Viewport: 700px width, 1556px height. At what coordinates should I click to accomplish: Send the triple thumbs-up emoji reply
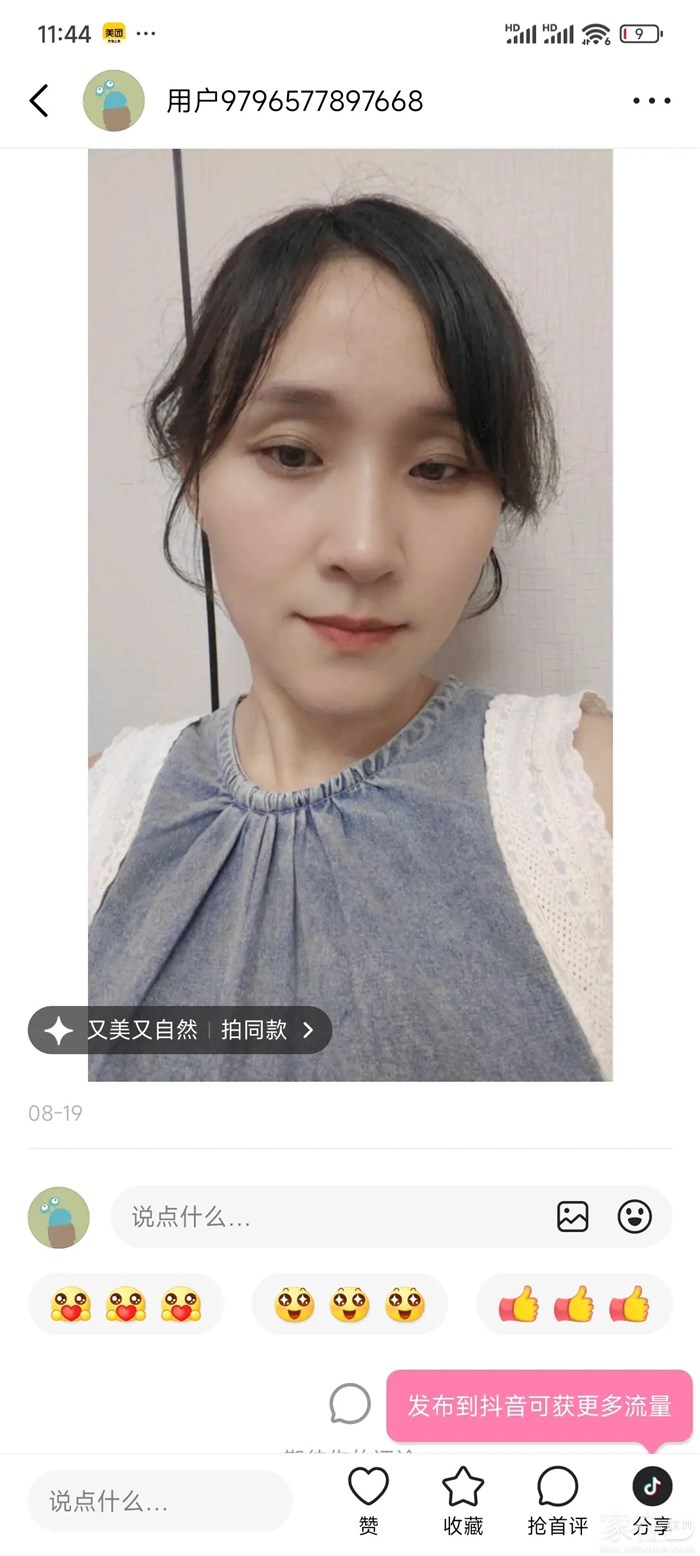pos(574,1304)
